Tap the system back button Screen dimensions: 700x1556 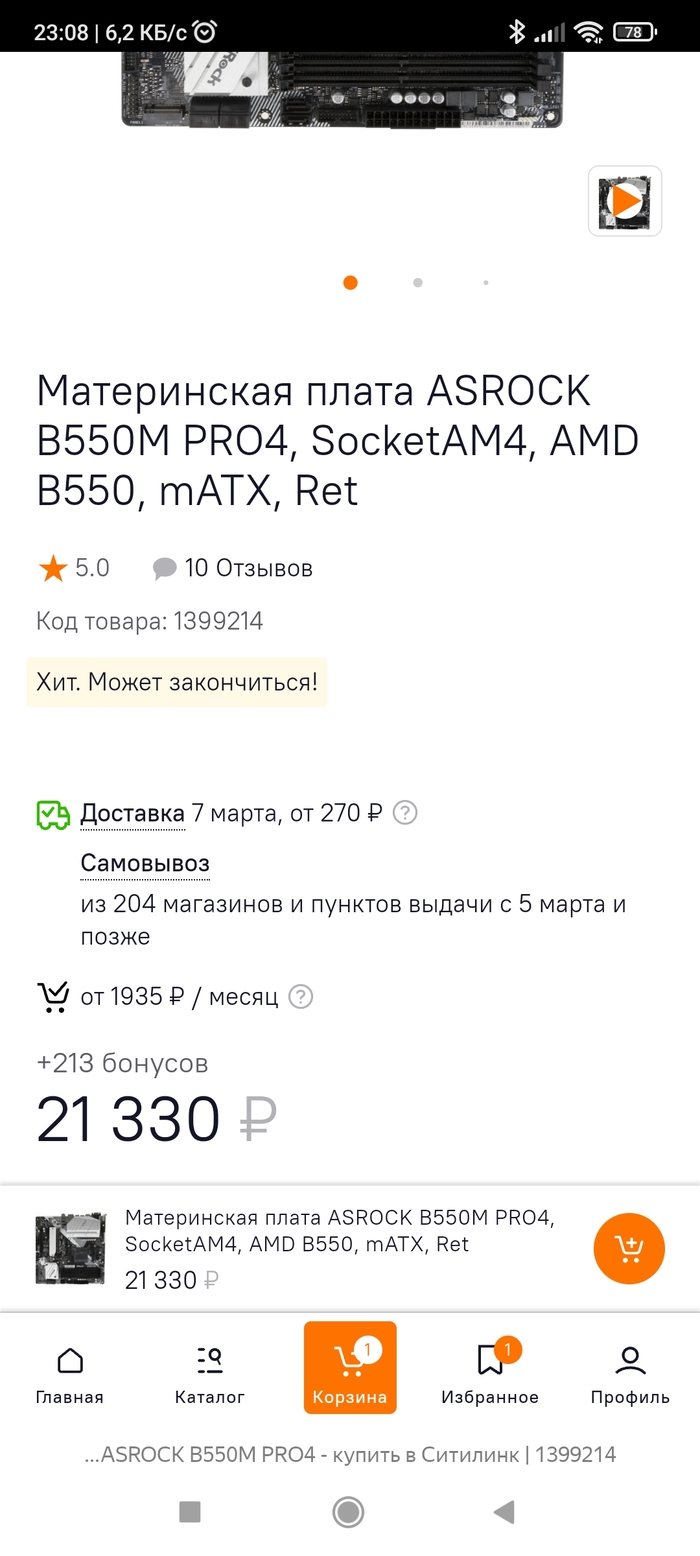pyautogui.click(x=504, y=1512)
